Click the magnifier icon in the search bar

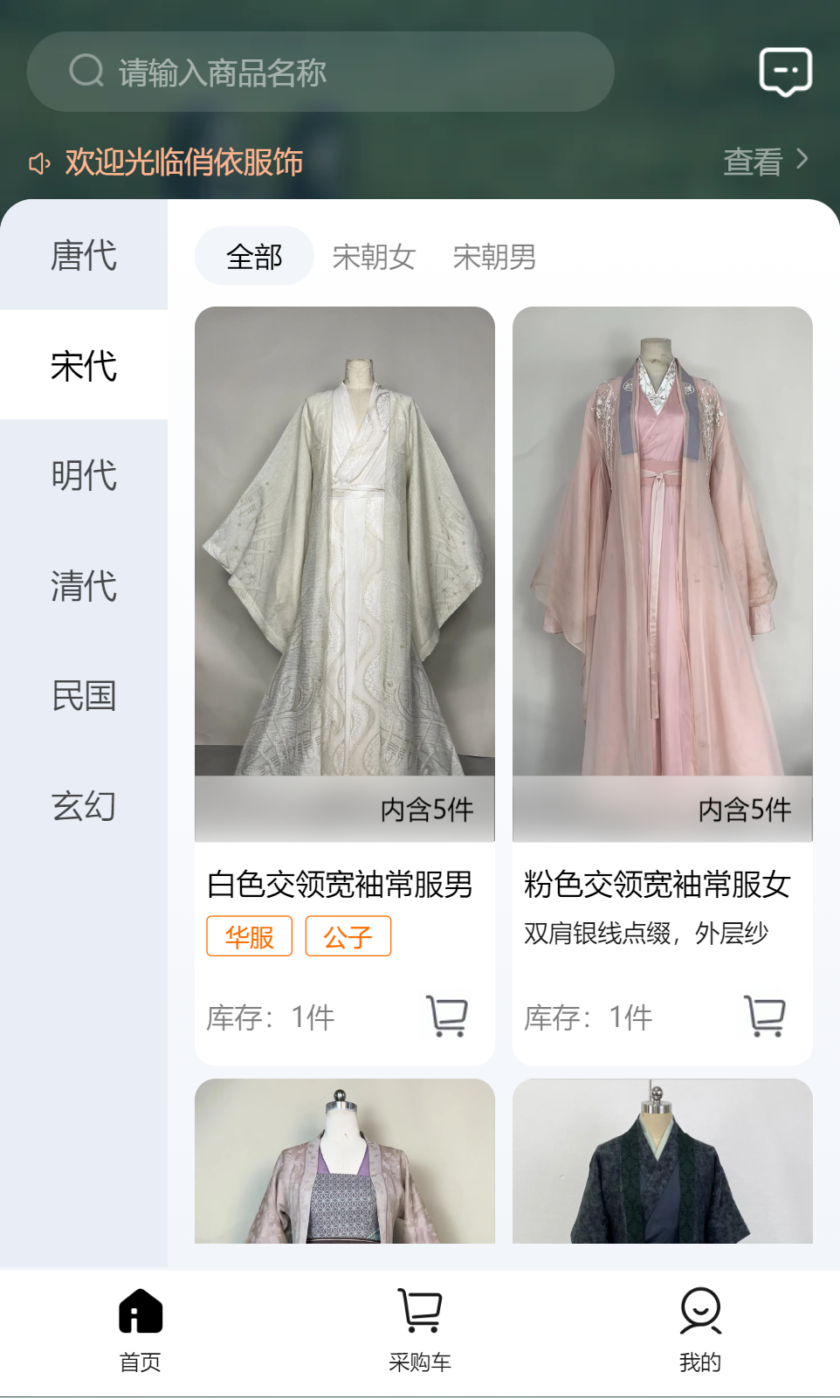84,70
